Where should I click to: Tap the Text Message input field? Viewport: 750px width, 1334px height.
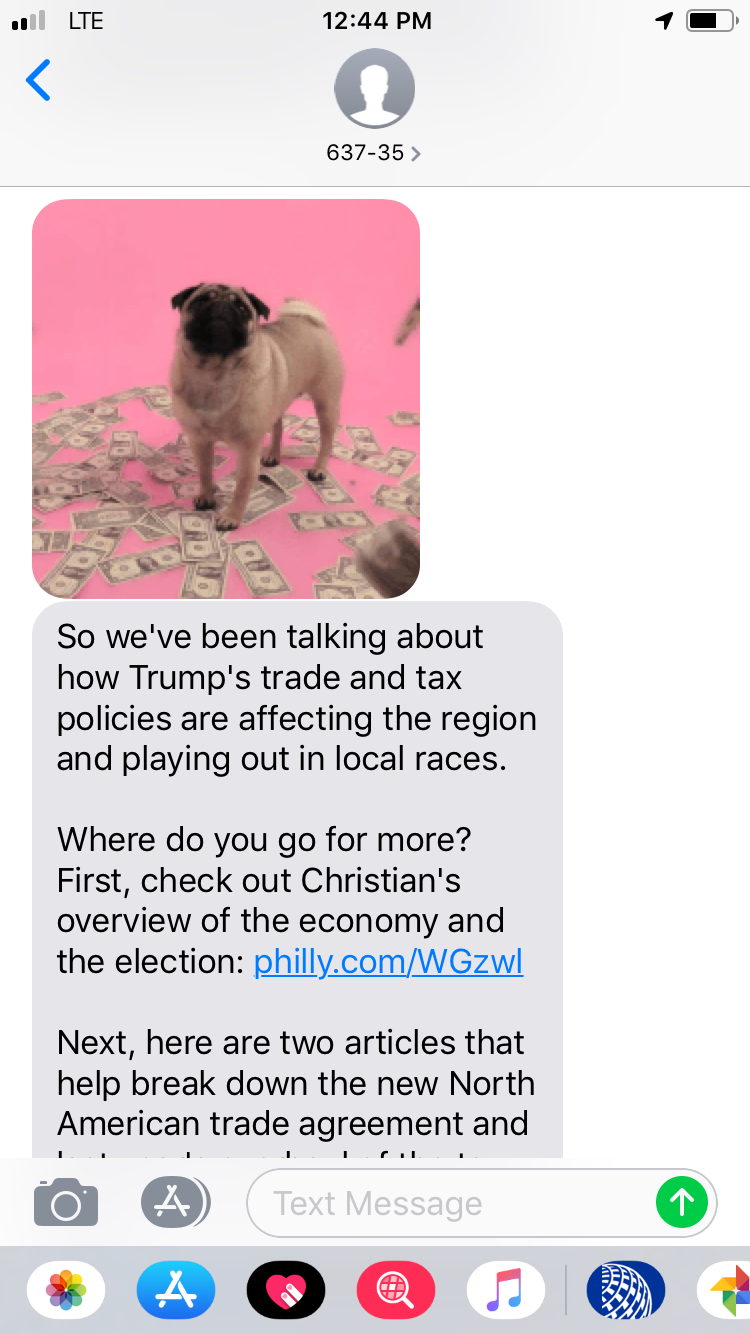(450, 1203)
